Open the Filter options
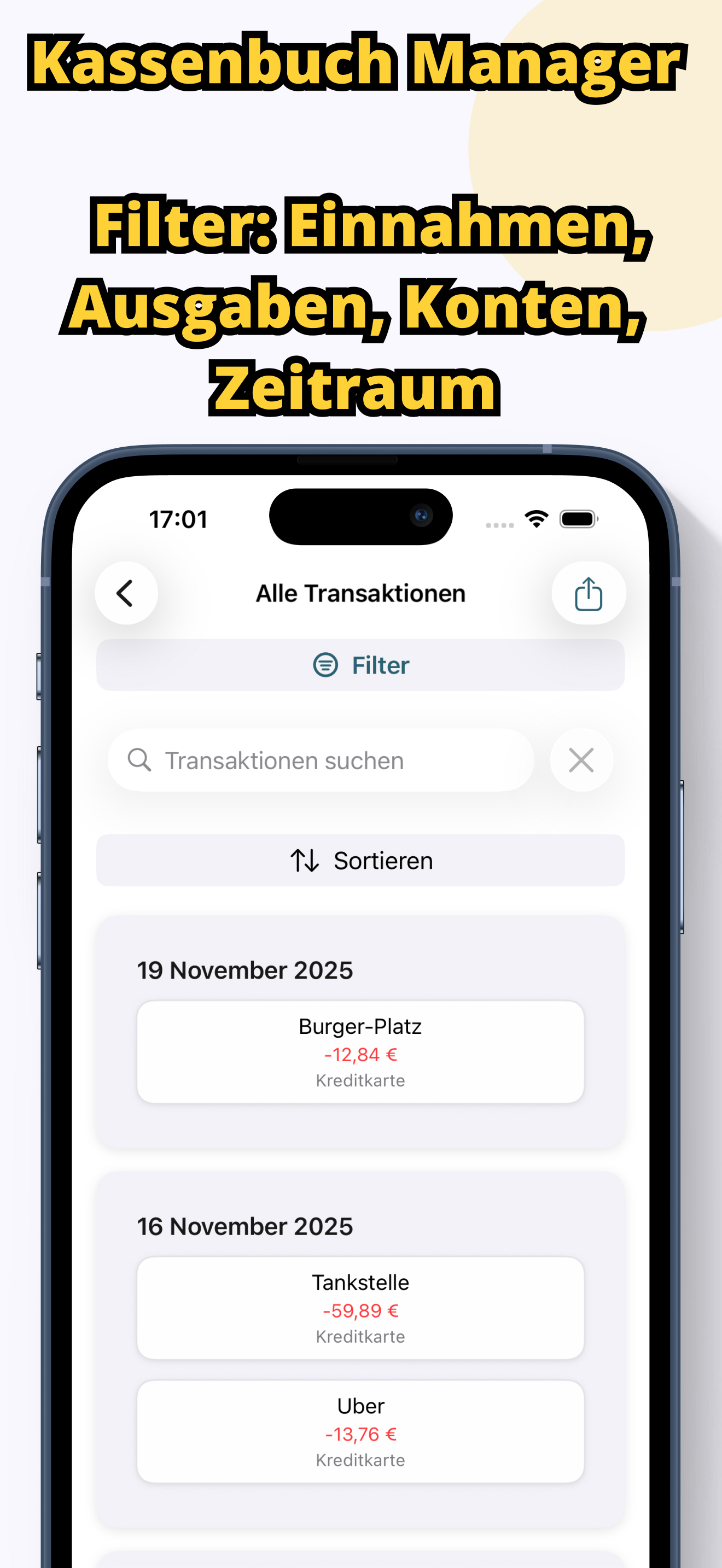Screen dimensions: 722x1568 coord(360,665)
